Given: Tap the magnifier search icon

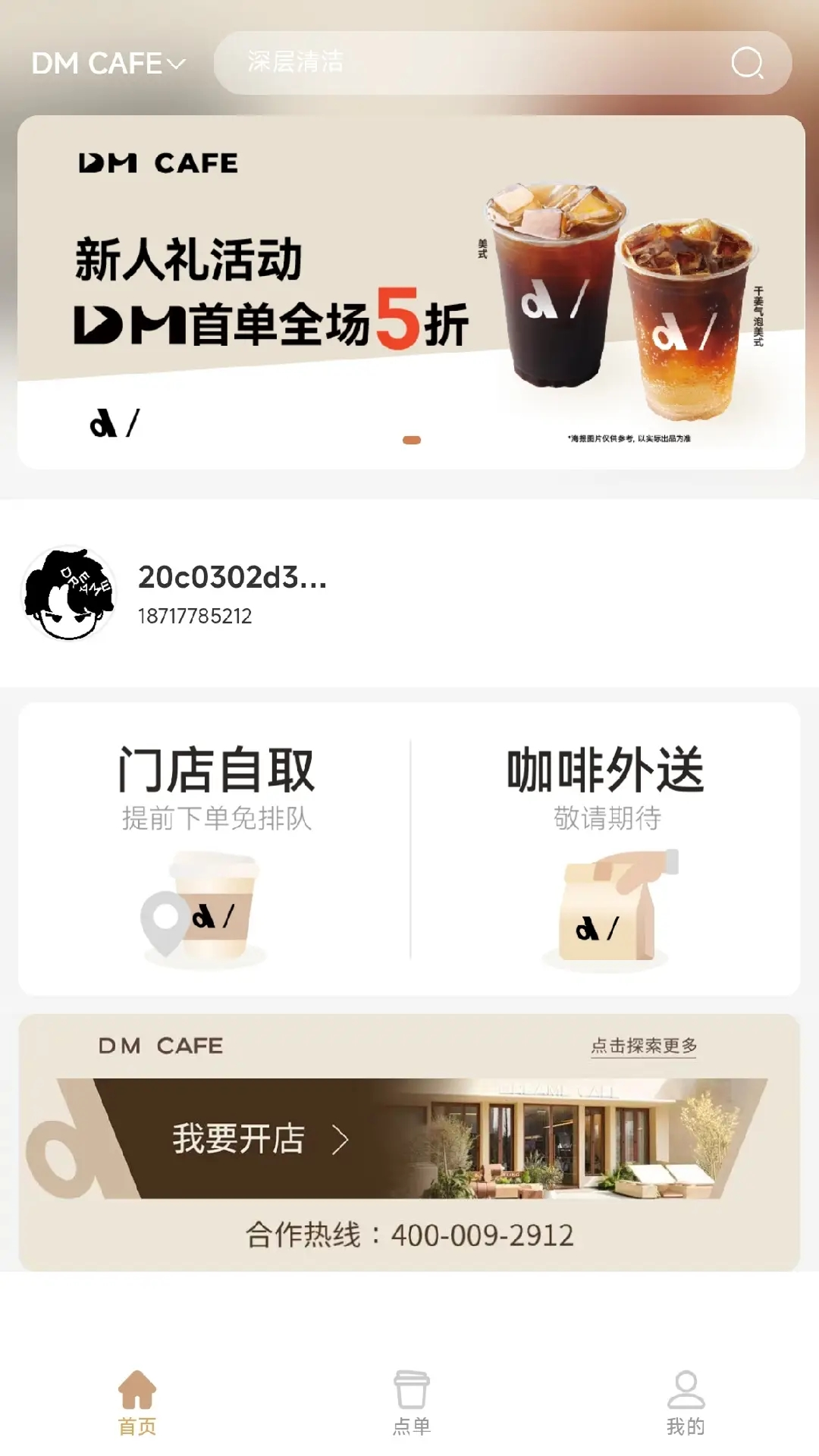Looking at the screenshot, I should pos(747,63).
